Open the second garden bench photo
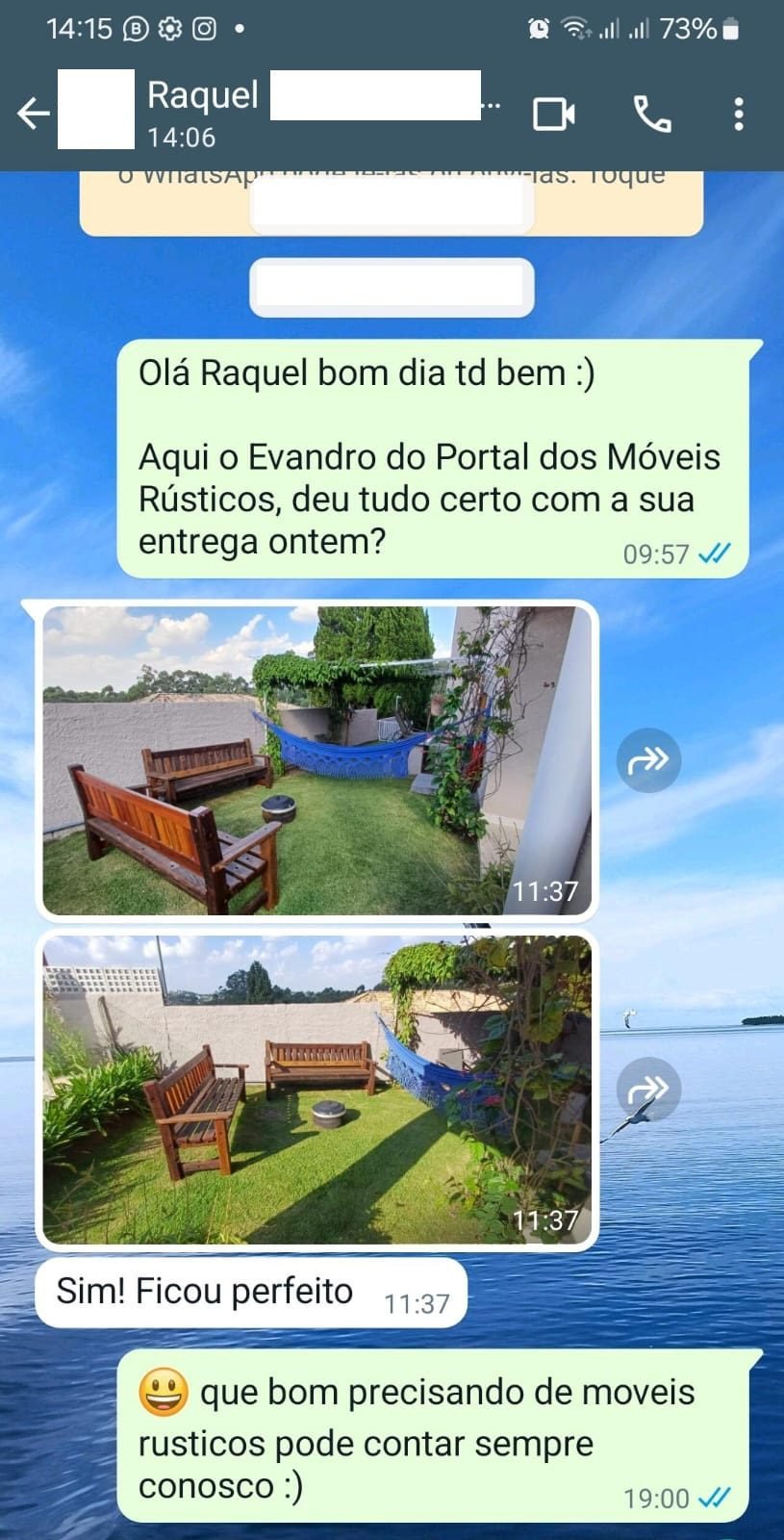 [316, 1090]
